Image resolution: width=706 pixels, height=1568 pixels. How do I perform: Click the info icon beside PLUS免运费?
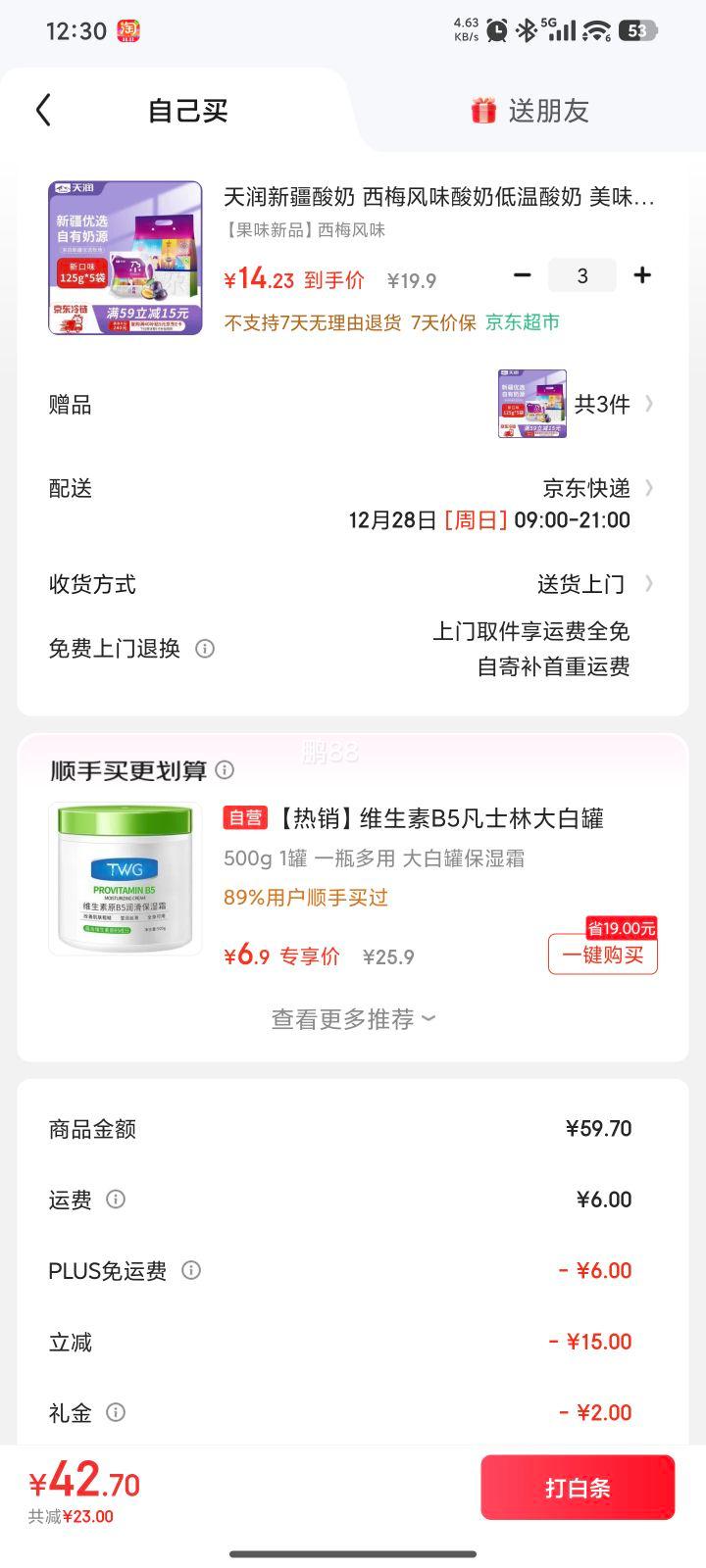190,1270
